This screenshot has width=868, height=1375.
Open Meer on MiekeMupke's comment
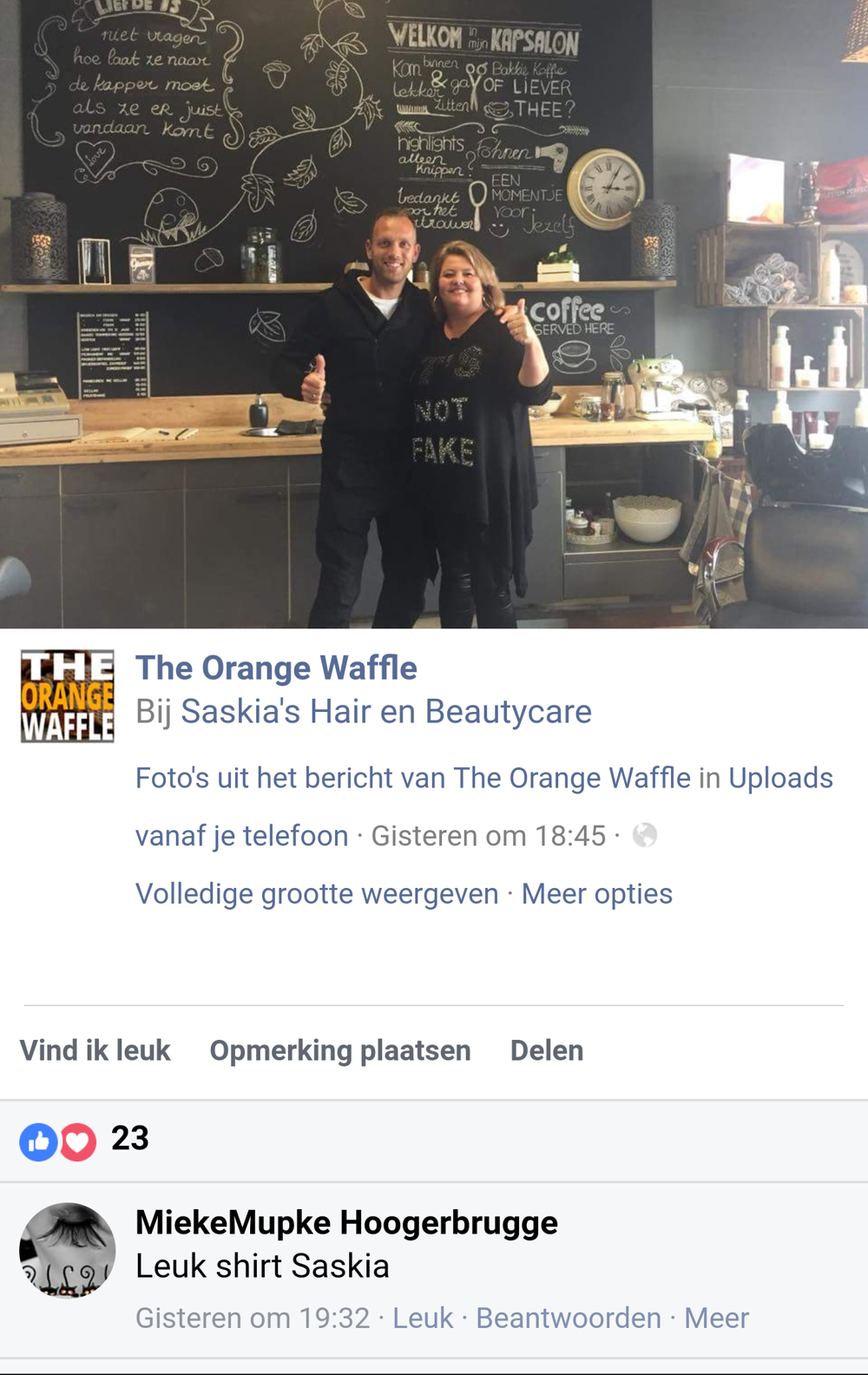tap(716, 1318)
